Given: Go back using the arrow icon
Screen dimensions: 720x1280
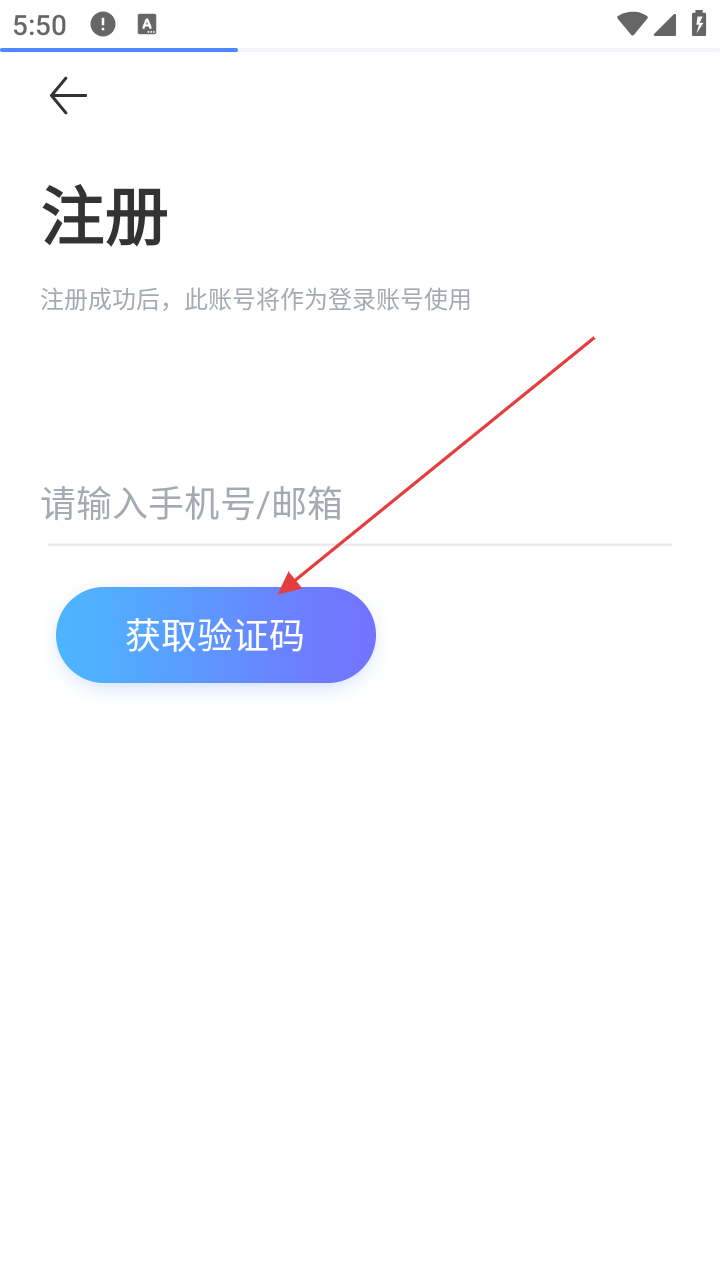Looking at the screenshot, I should [x=68, y=96].
